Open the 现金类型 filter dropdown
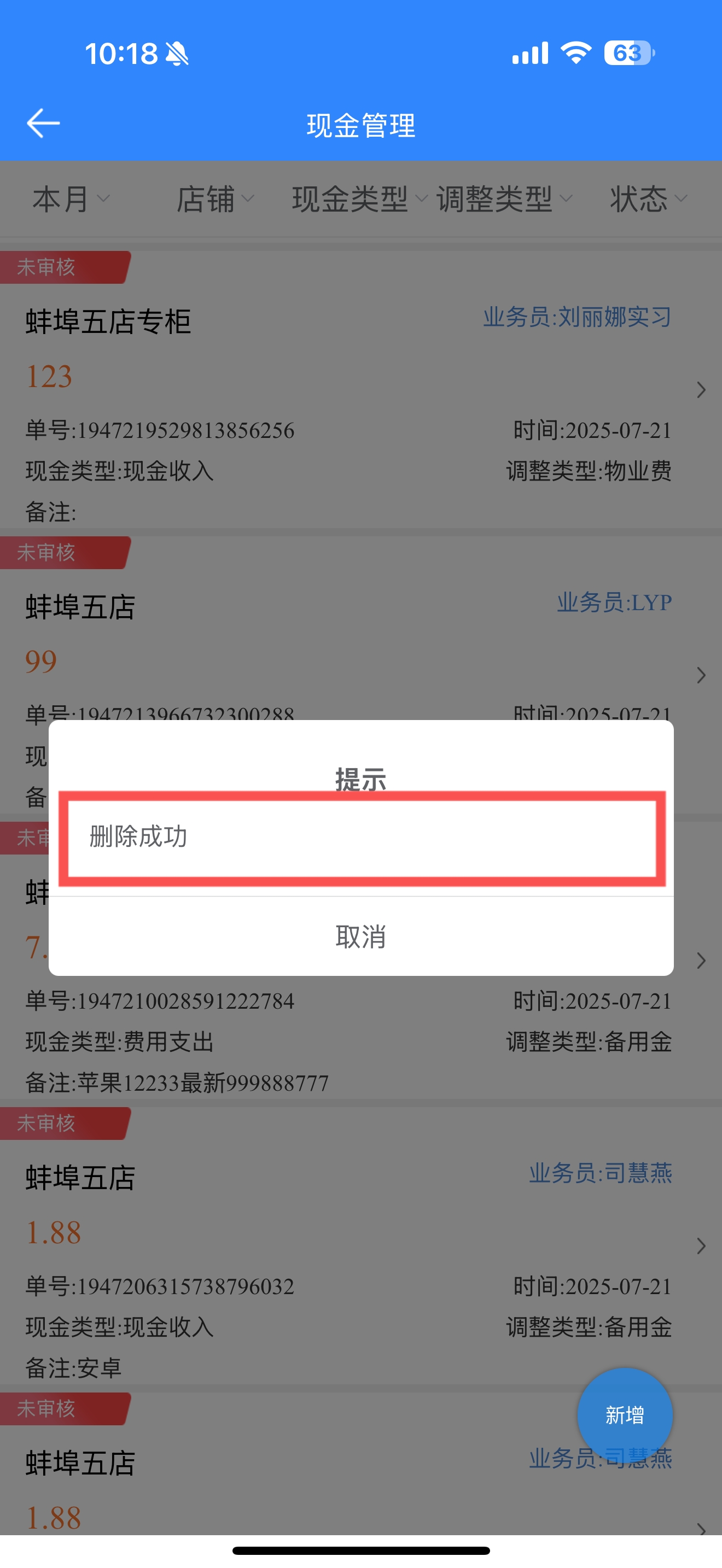 [360, 199]
